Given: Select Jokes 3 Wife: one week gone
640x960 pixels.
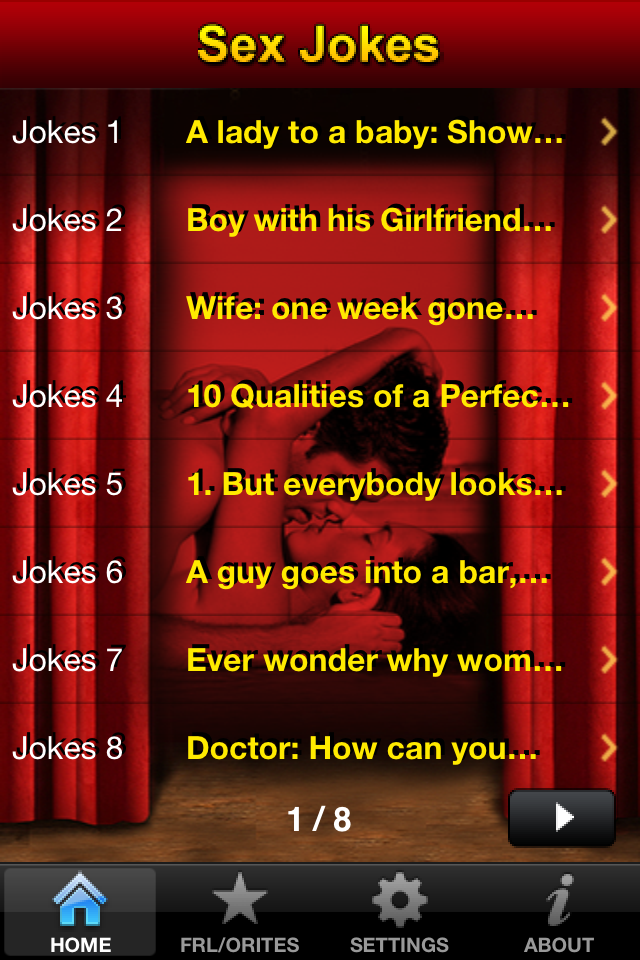Looking at the screenshot, I should click(320, 308).
